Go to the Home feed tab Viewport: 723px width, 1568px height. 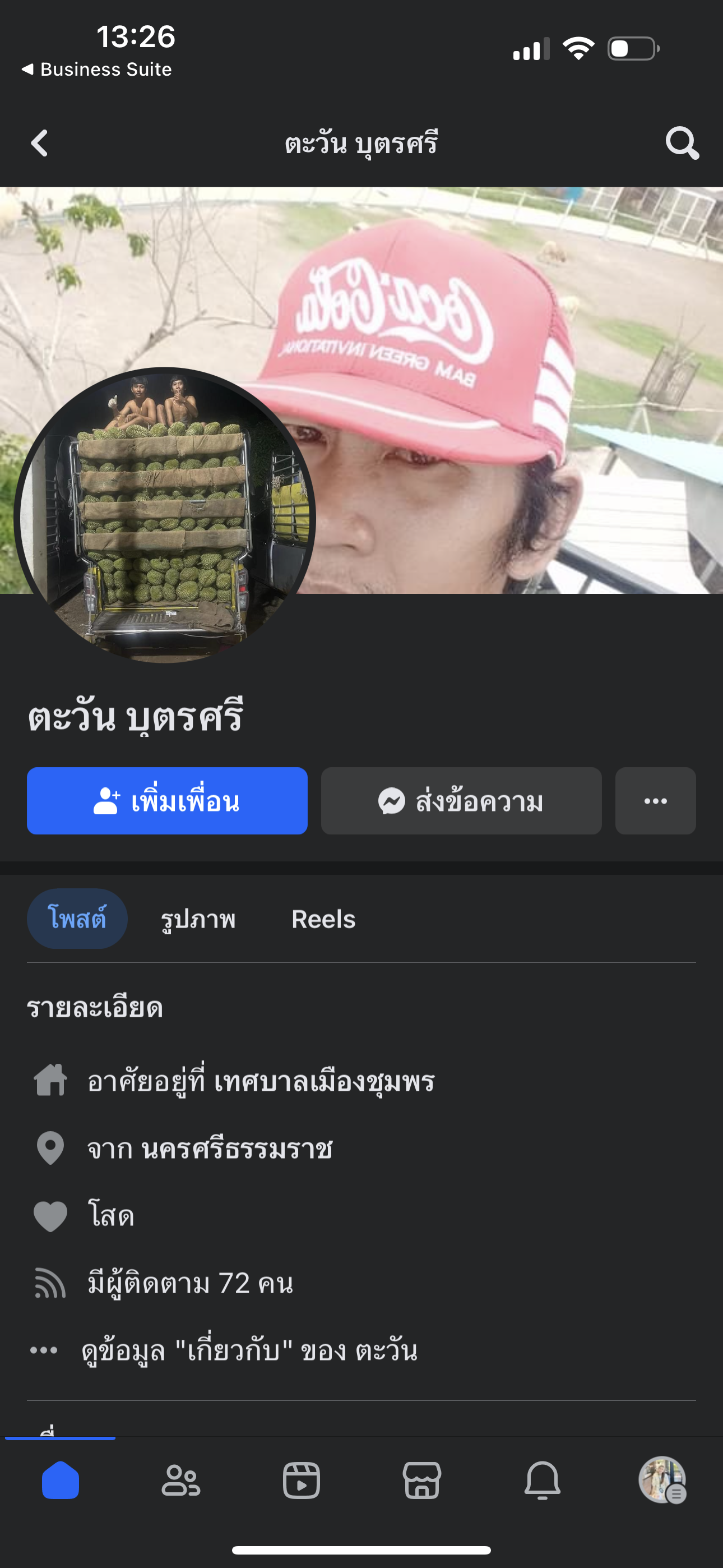(x=61, y=1481)
